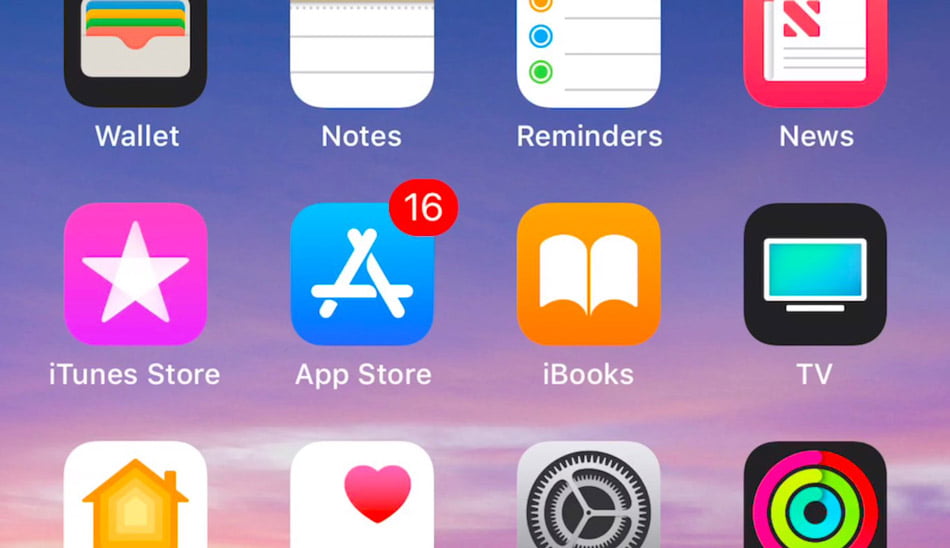The image size is (950, 548).
Task: Open the Wallet app
Action: tap(136, 50)
